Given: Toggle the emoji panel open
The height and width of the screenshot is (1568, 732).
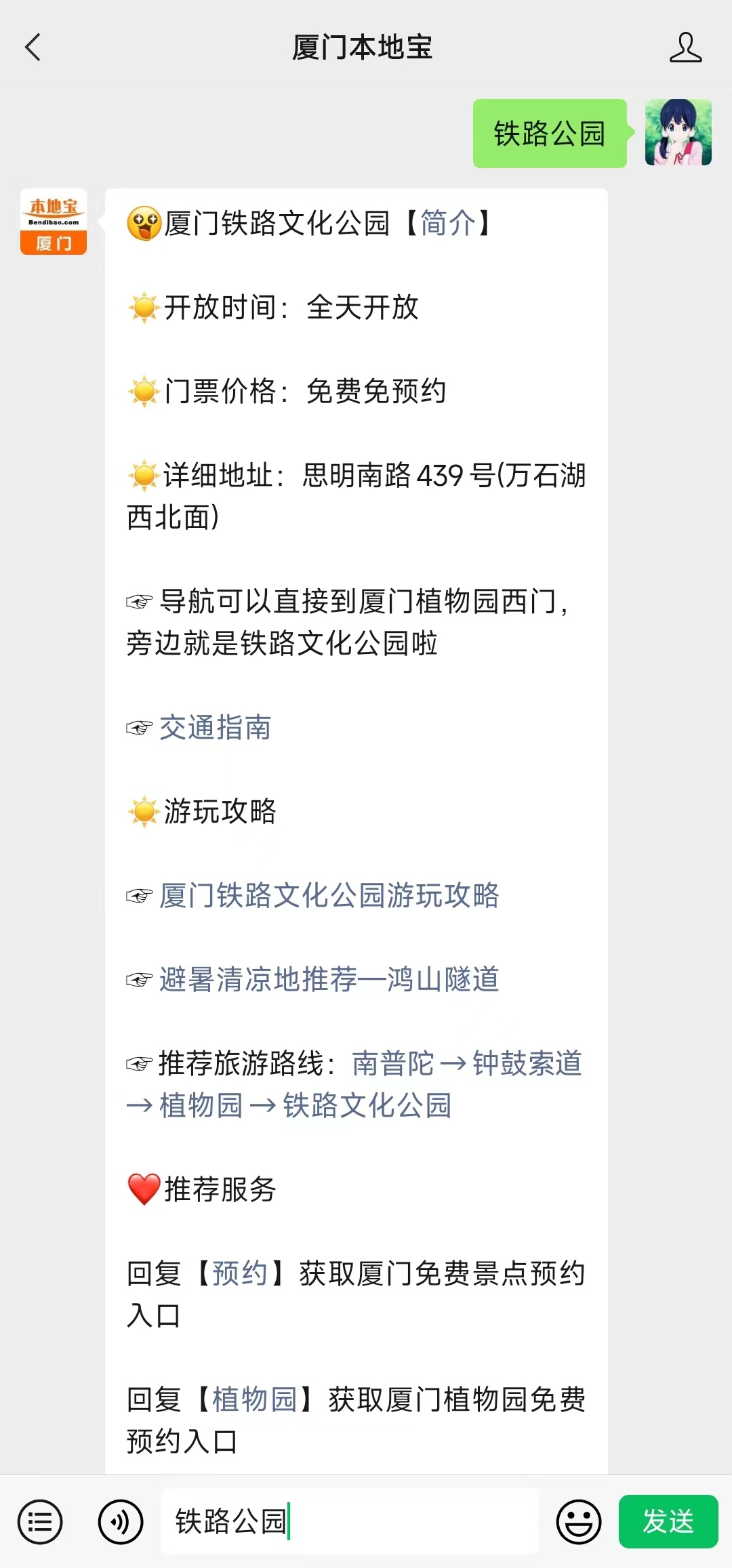Looking at the screenshot, I should coord(577,1521).
